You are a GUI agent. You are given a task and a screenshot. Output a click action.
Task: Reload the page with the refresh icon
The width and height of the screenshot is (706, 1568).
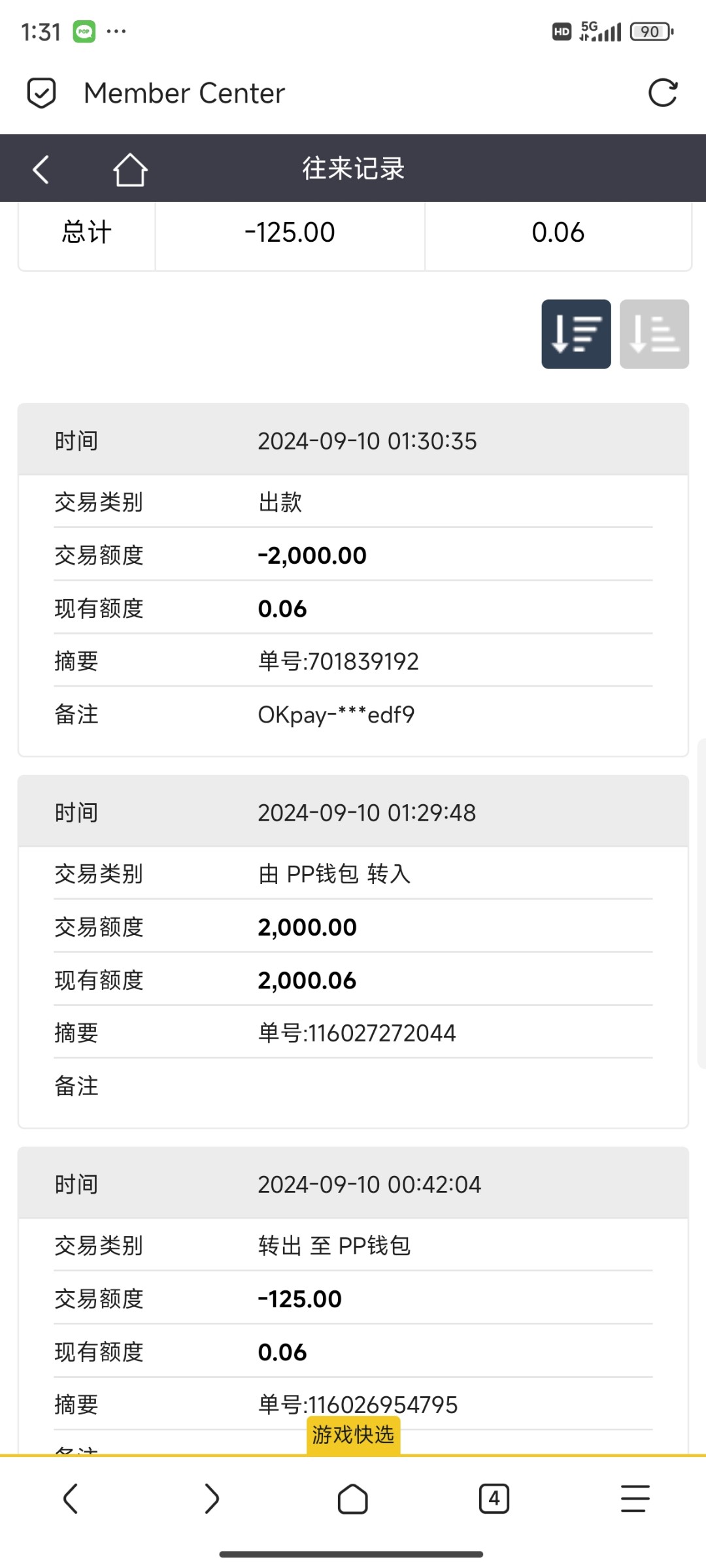(x=663, y=93)
